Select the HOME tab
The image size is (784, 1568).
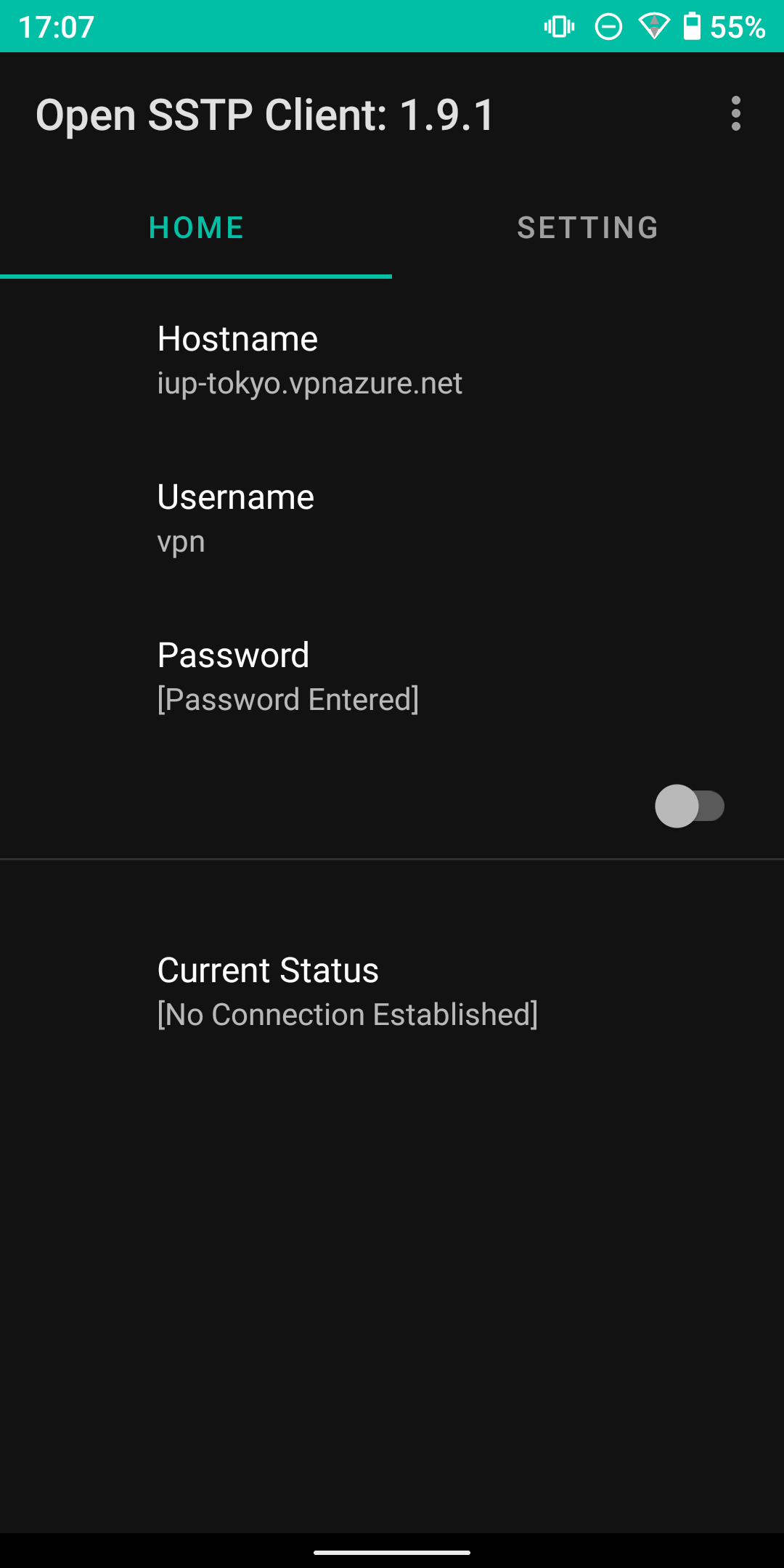coord(196,228)
